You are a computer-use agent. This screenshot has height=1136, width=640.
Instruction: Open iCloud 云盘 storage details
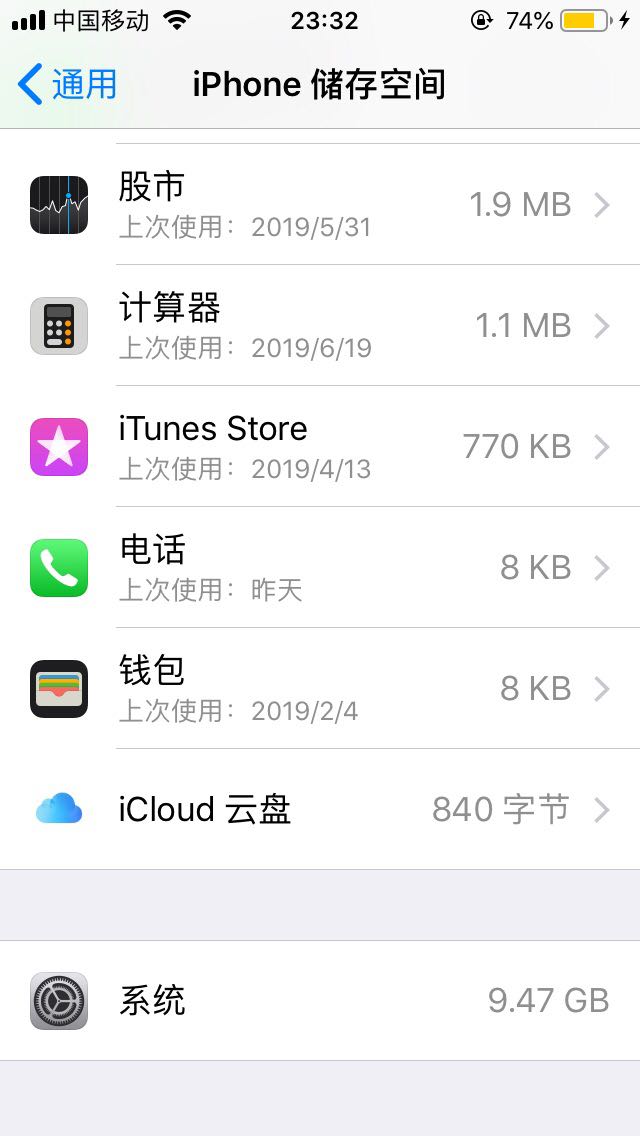pos(320,809)
